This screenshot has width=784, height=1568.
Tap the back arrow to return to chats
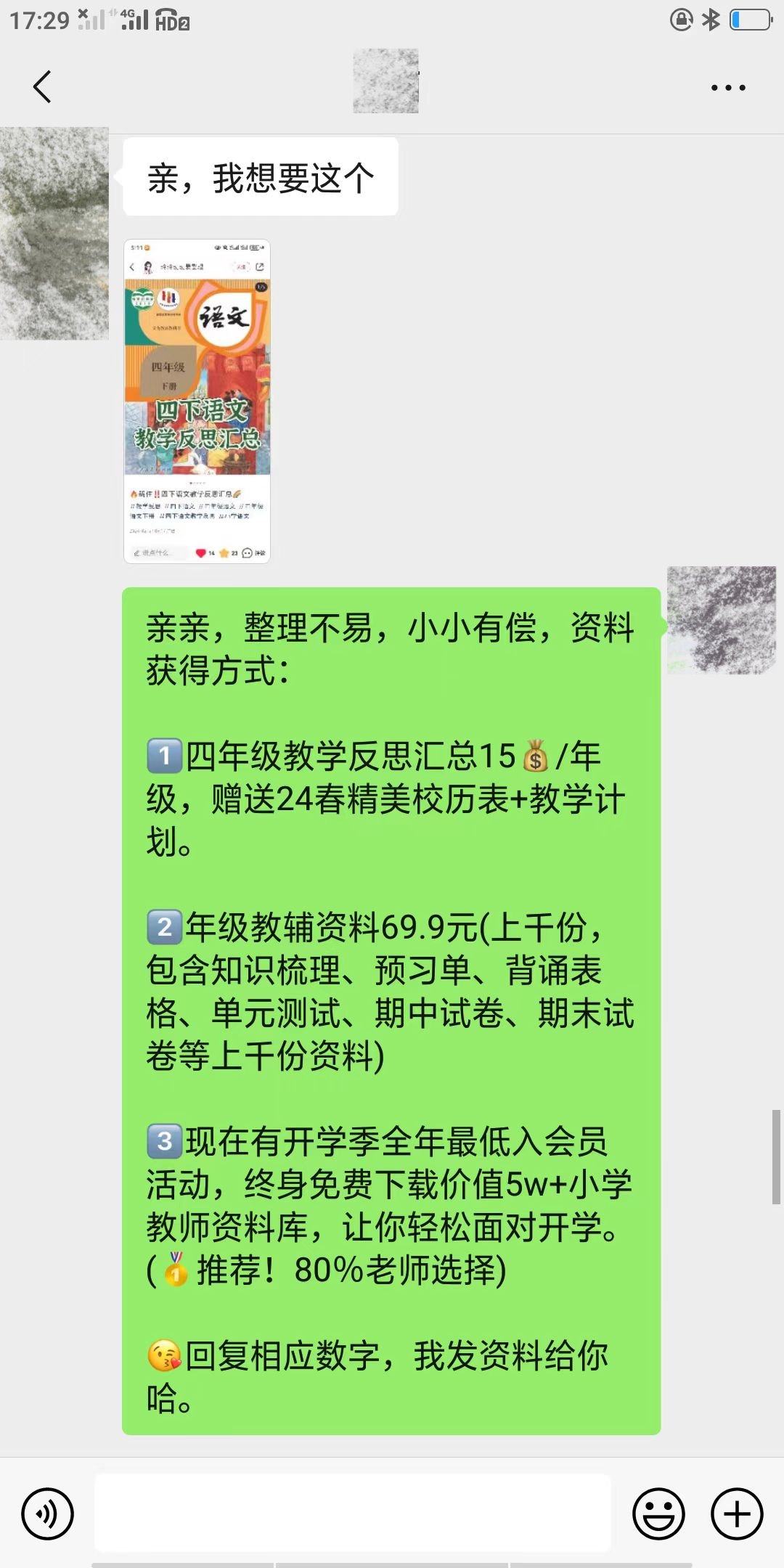coord(42,86)
